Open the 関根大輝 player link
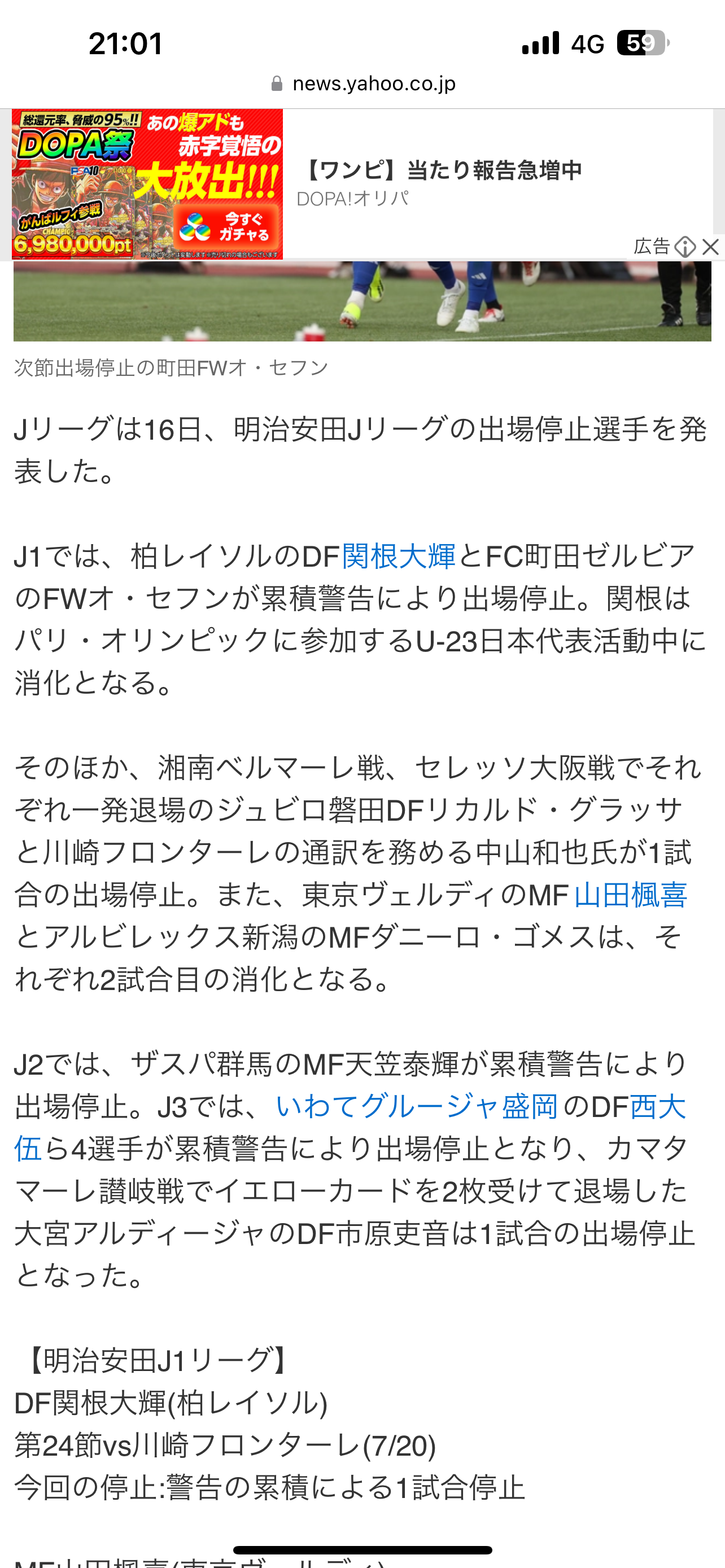The width and height of the screenshot is (725, 1568). 399,557
